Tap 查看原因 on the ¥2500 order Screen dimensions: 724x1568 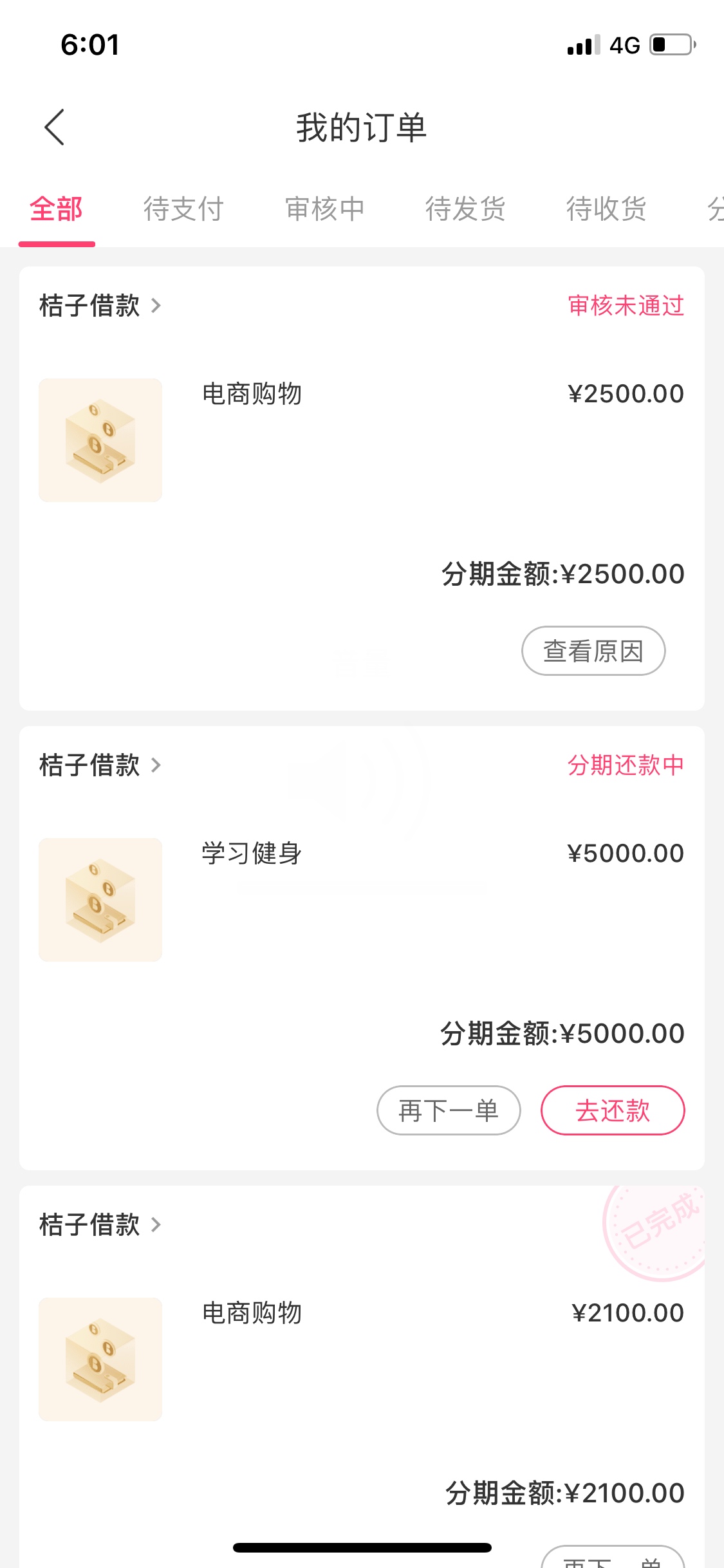[593, 651]
